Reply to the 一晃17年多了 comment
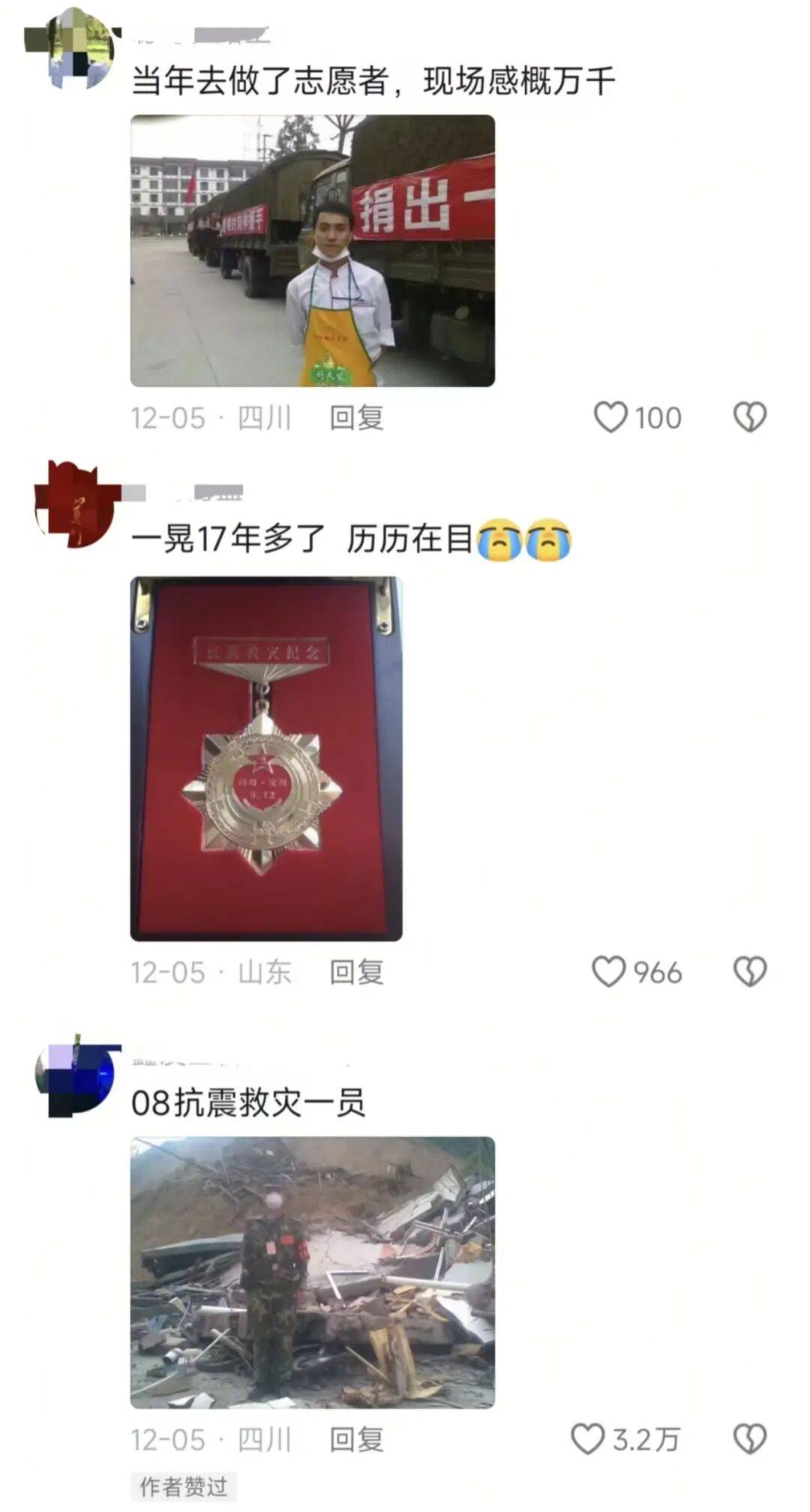The image size is (810, 1512). (356, 972)
